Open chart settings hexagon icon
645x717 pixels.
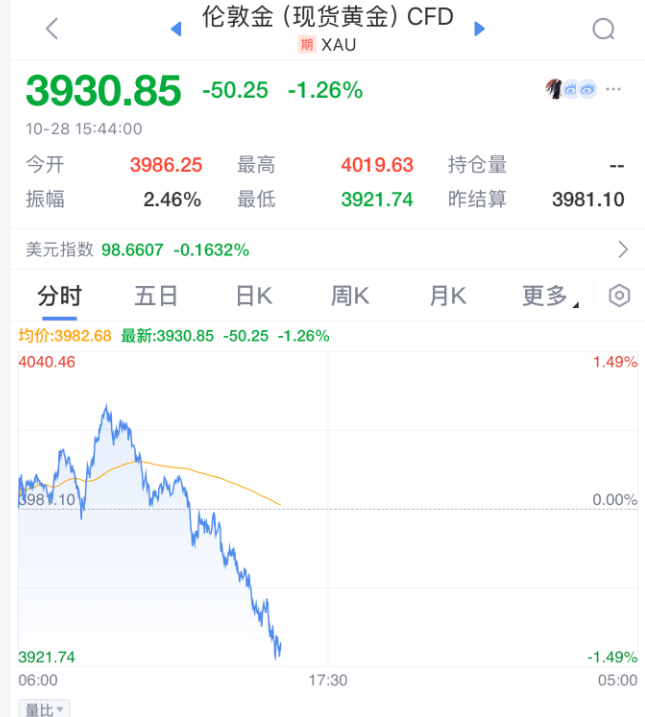[x=620, y=296]
